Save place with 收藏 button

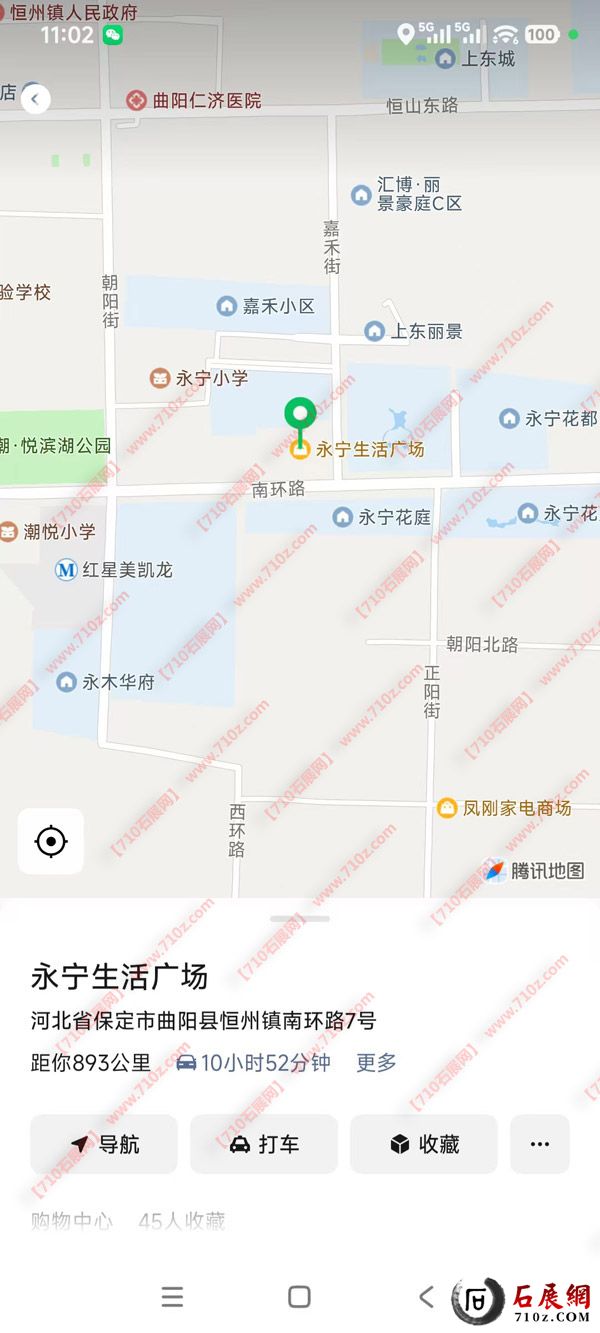click(x=424, y=1144)
